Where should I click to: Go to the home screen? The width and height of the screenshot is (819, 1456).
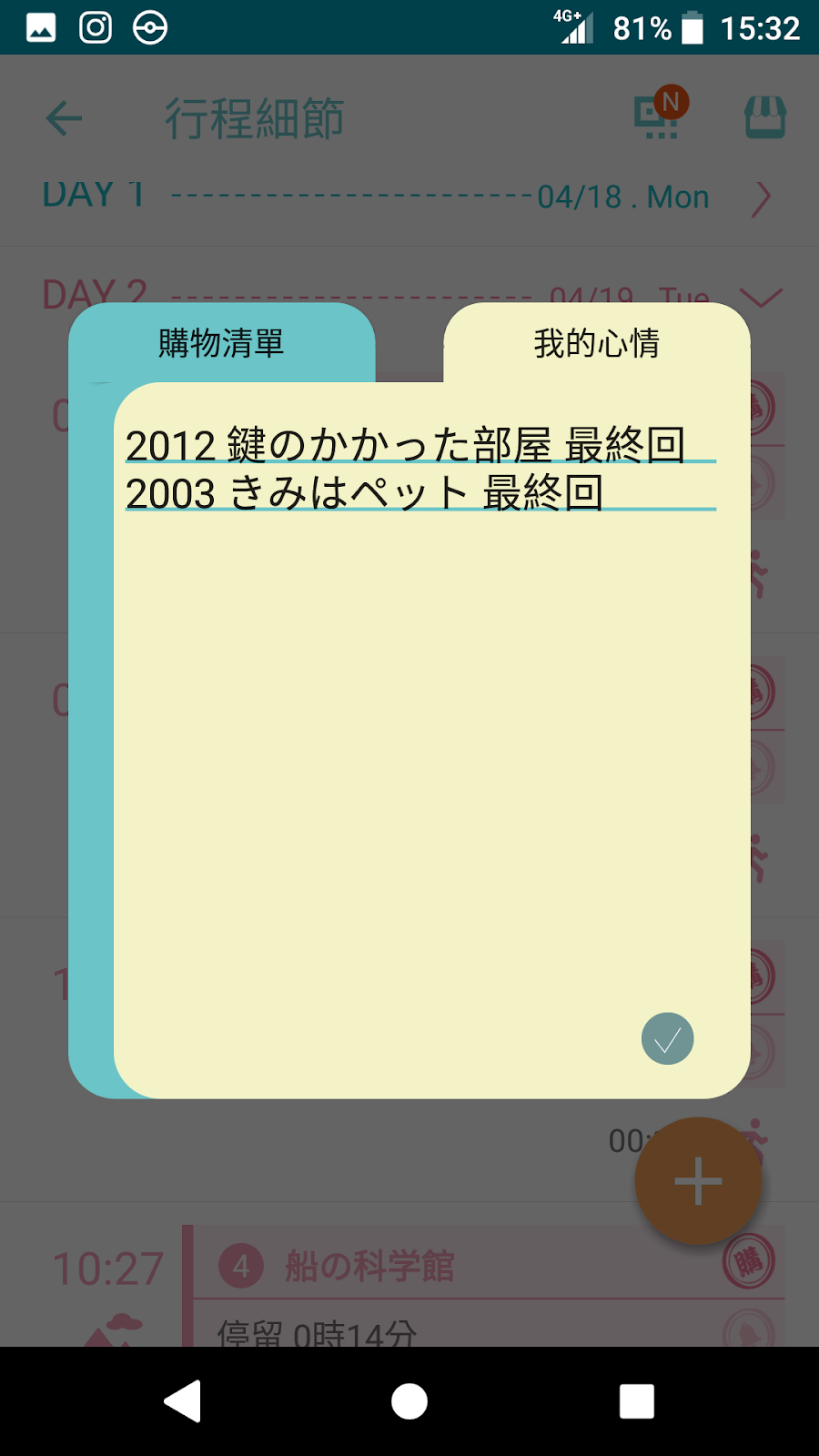coord(409,1401)
